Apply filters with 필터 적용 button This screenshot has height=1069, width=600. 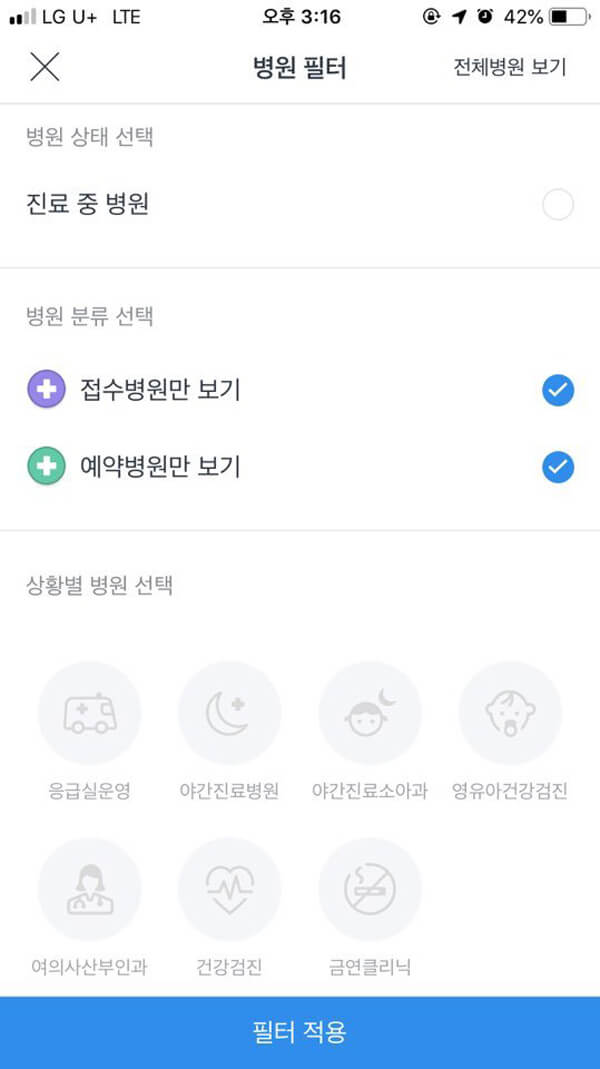coord(300,1032)
